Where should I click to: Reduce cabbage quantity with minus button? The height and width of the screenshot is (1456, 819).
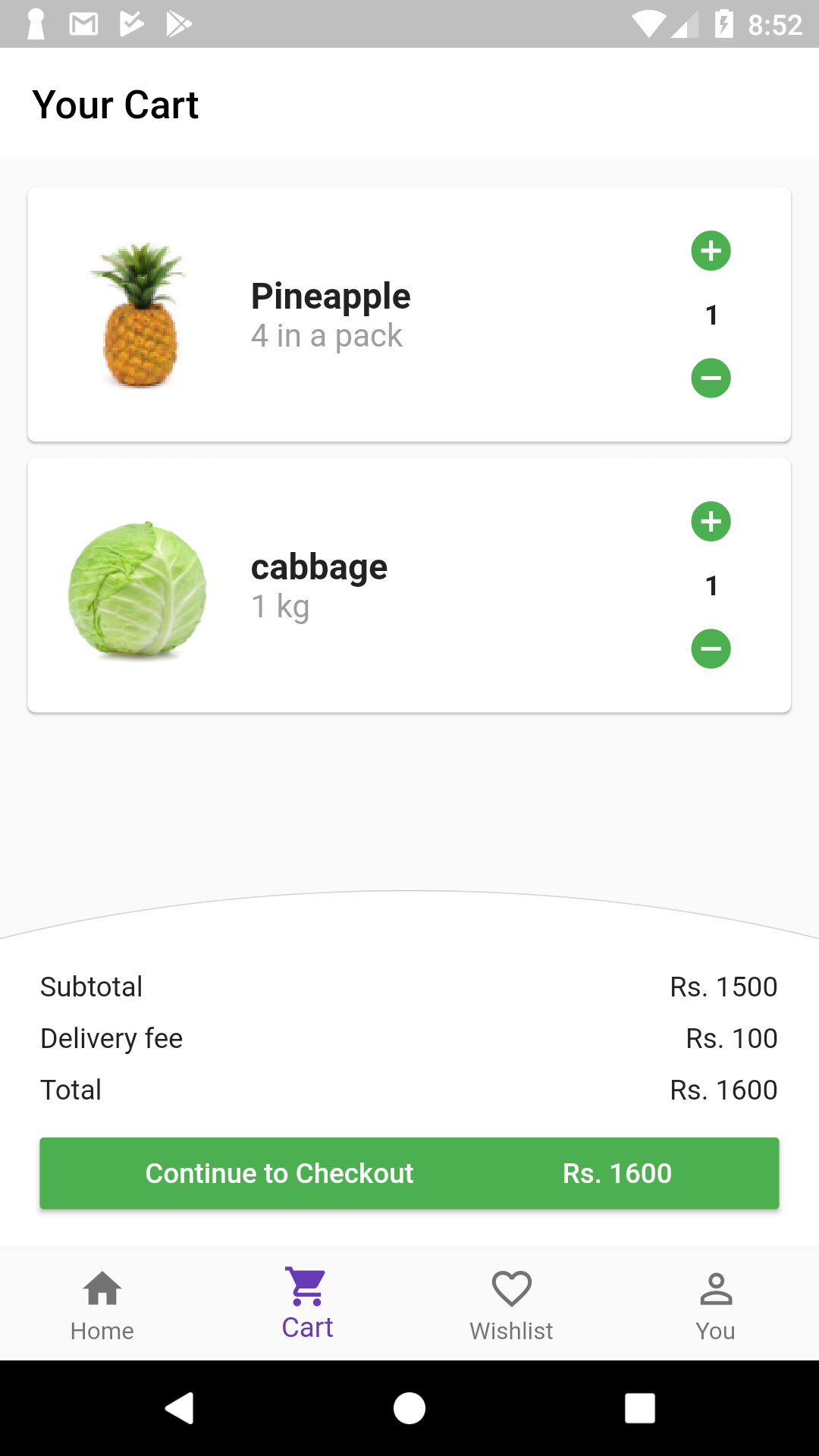click(711, 649)
